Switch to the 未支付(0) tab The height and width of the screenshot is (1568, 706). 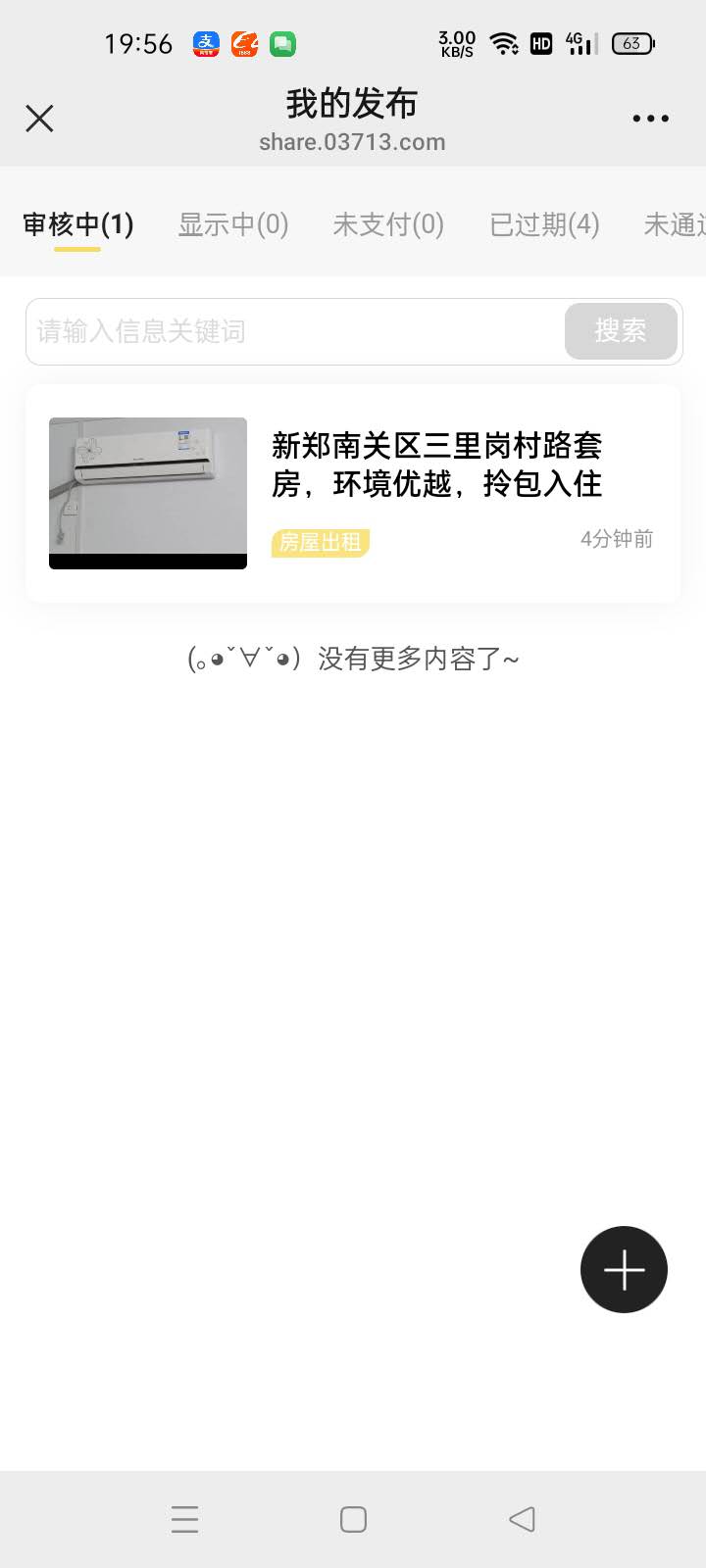(388, 224)
